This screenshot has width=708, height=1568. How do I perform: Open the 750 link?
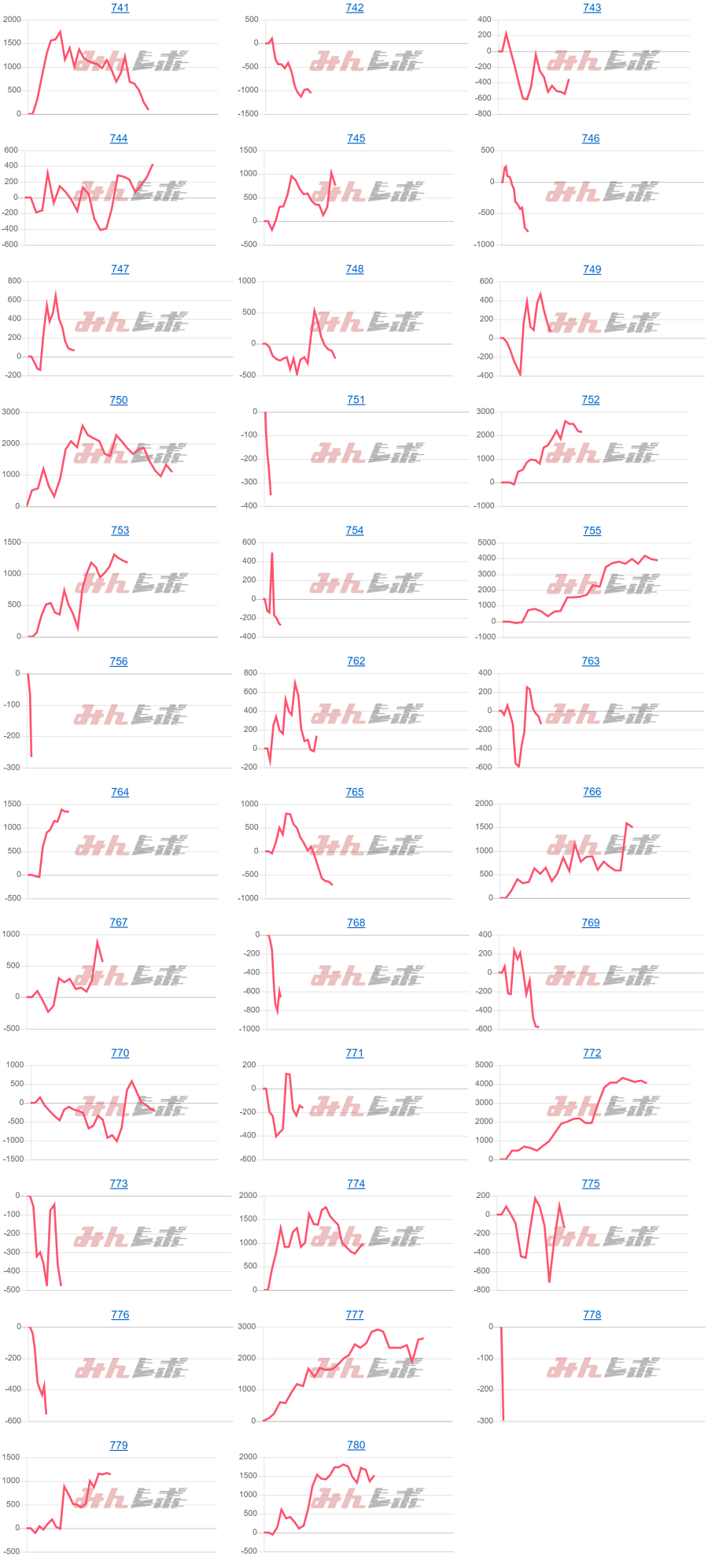119,400
